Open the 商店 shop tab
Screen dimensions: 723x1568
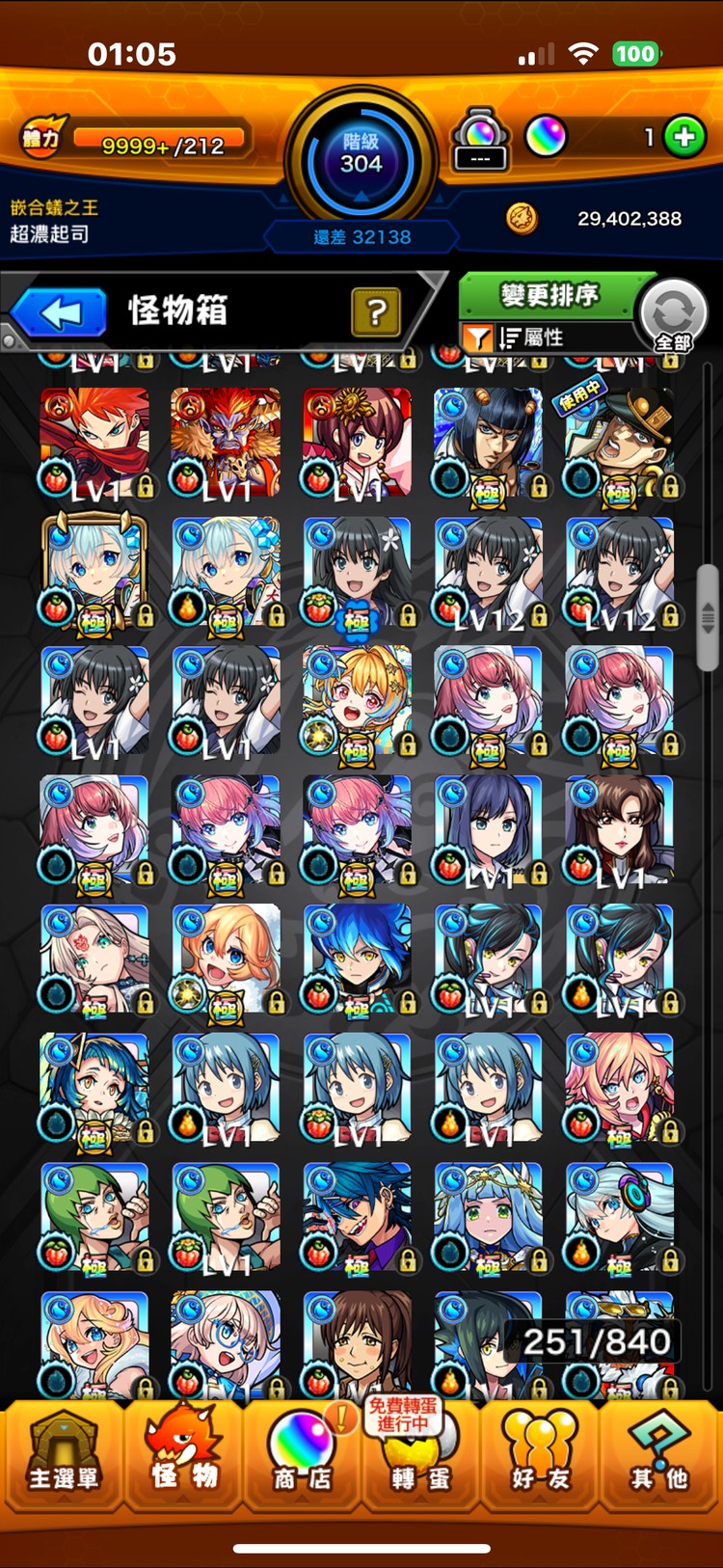pyautogui.click(x=302, y=1455)
